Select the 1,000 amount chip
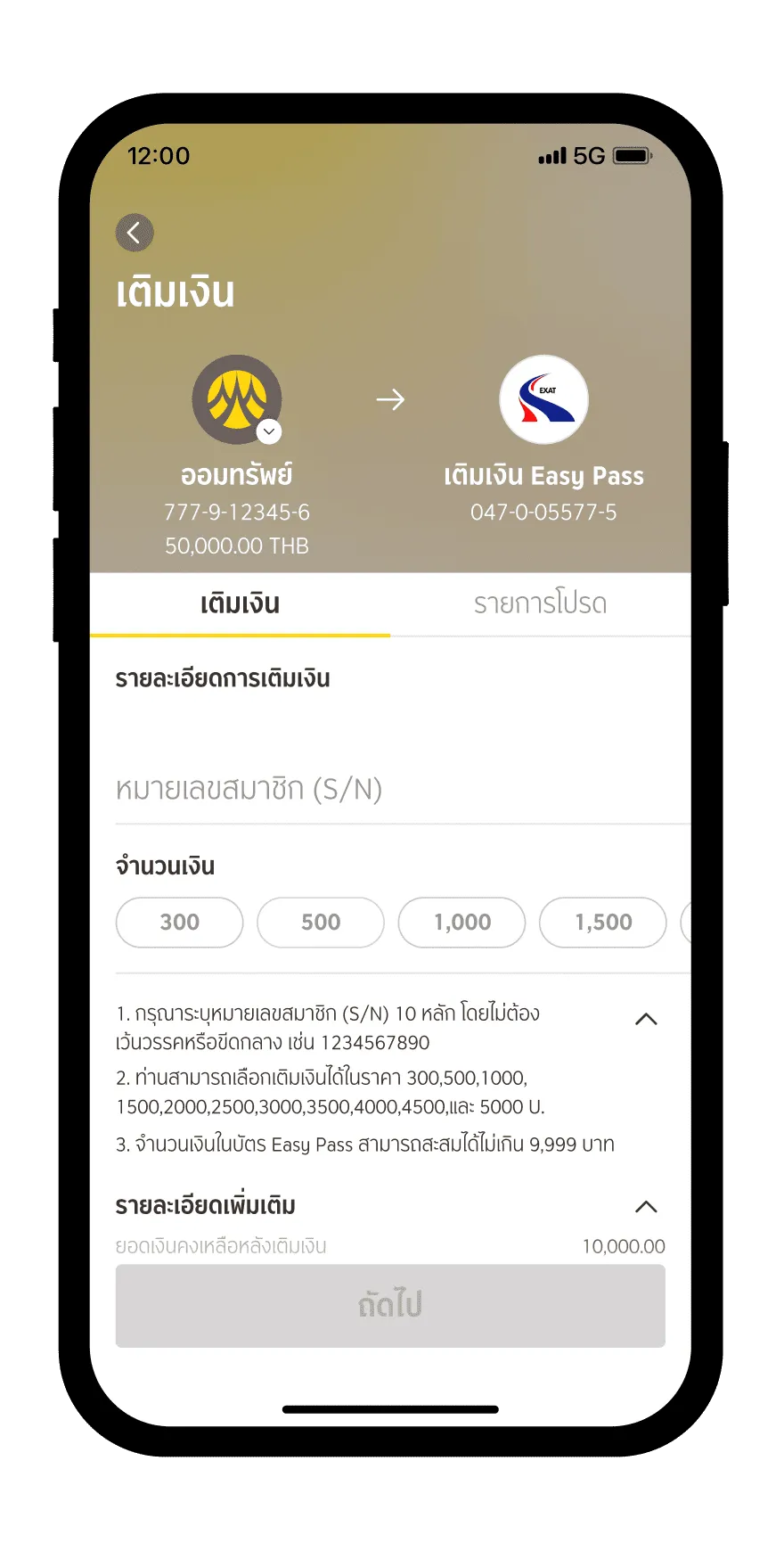Screen dimensions: 784x1551 tap(461, 922)
